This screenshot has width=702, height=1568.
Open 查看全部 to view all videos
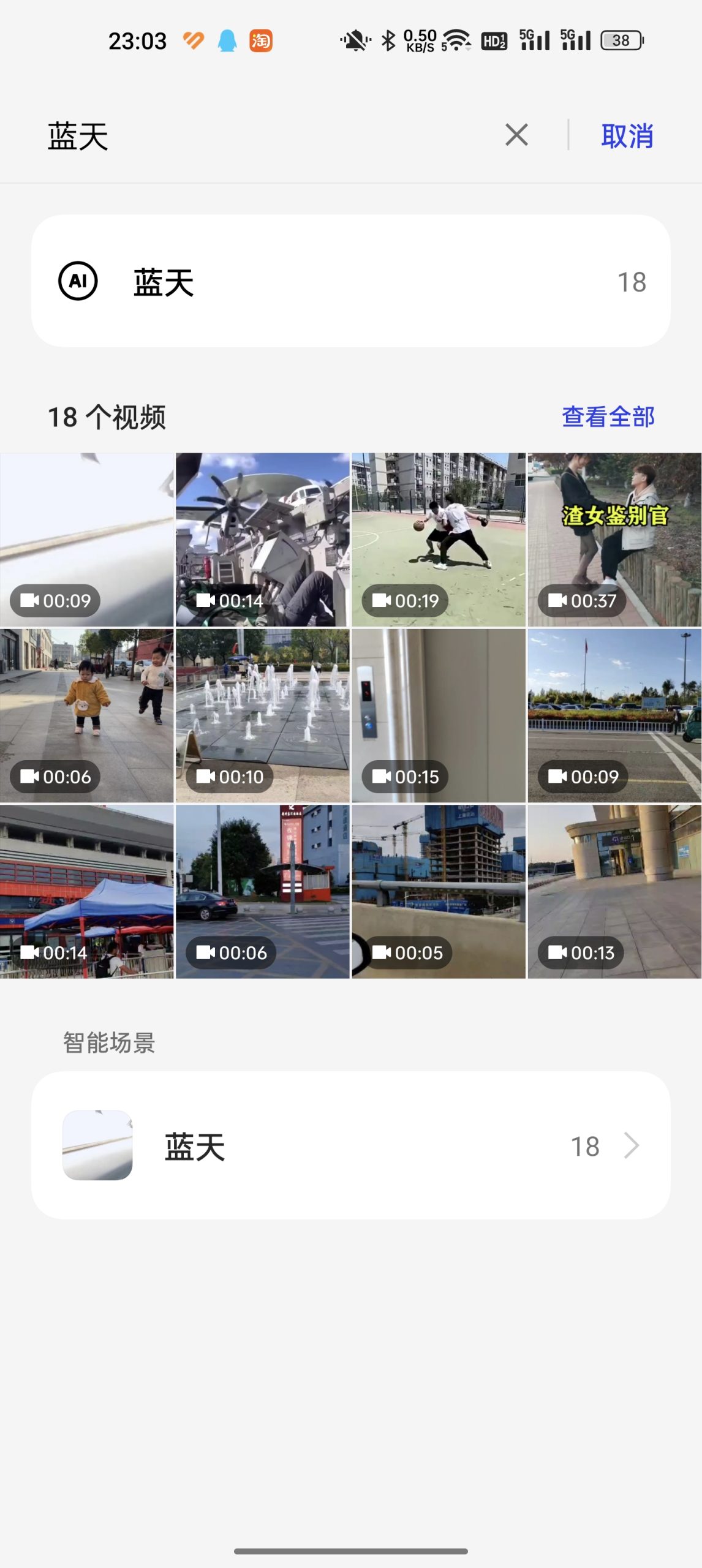608,417
